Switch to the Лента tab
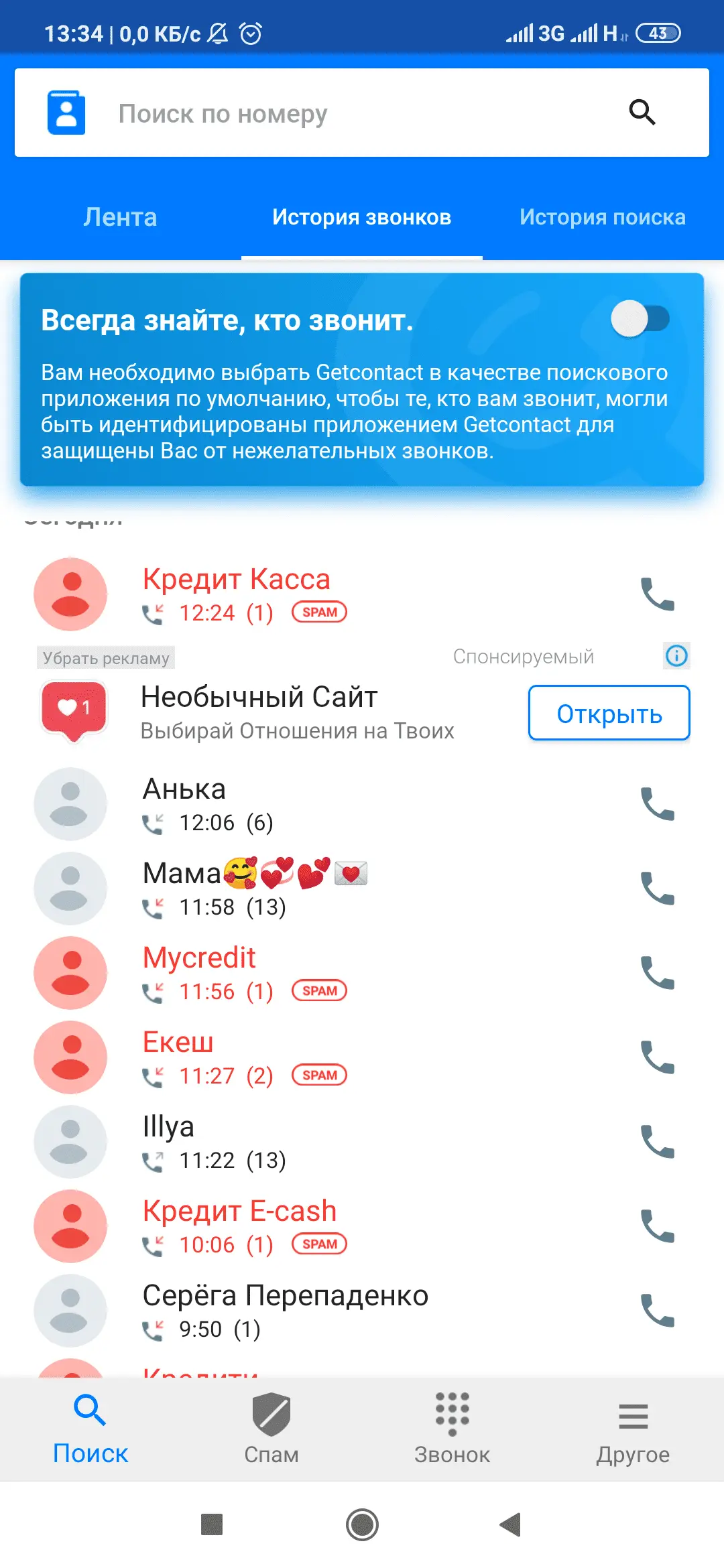 121,217
